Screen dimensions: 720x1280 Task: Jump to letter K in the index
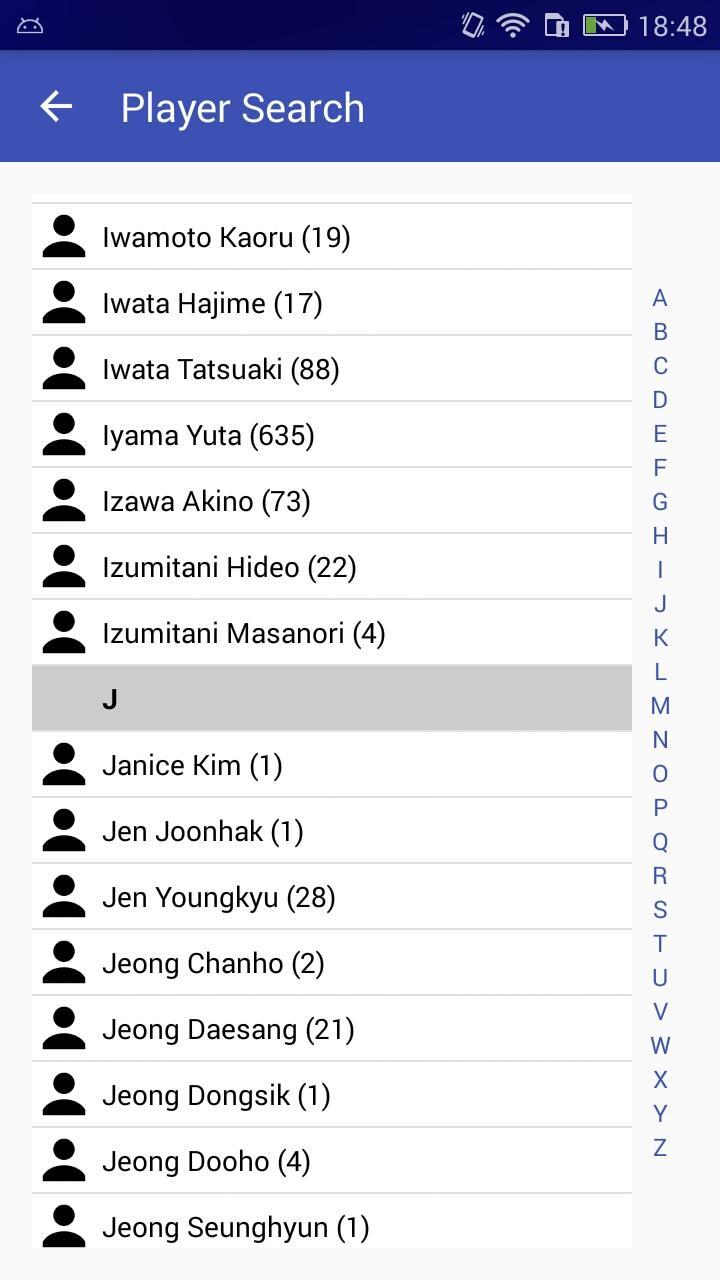coord(660,638)
